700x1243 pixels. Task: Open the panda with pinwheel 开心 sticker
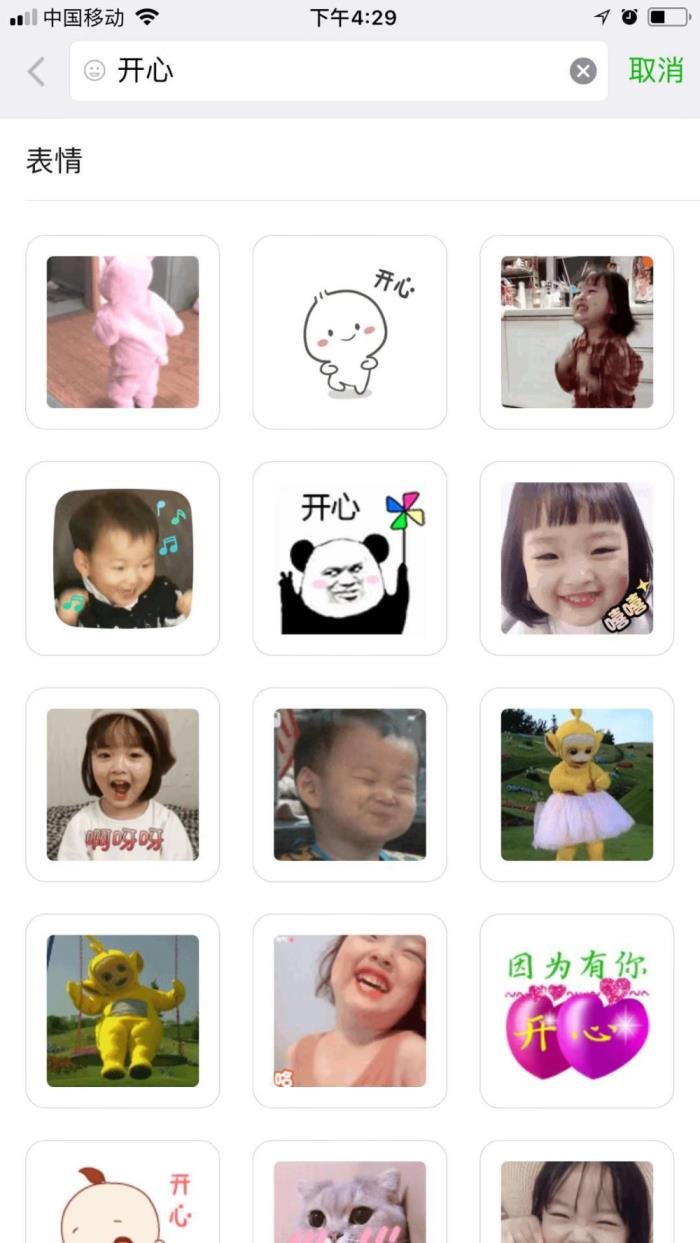pos(349,558)
